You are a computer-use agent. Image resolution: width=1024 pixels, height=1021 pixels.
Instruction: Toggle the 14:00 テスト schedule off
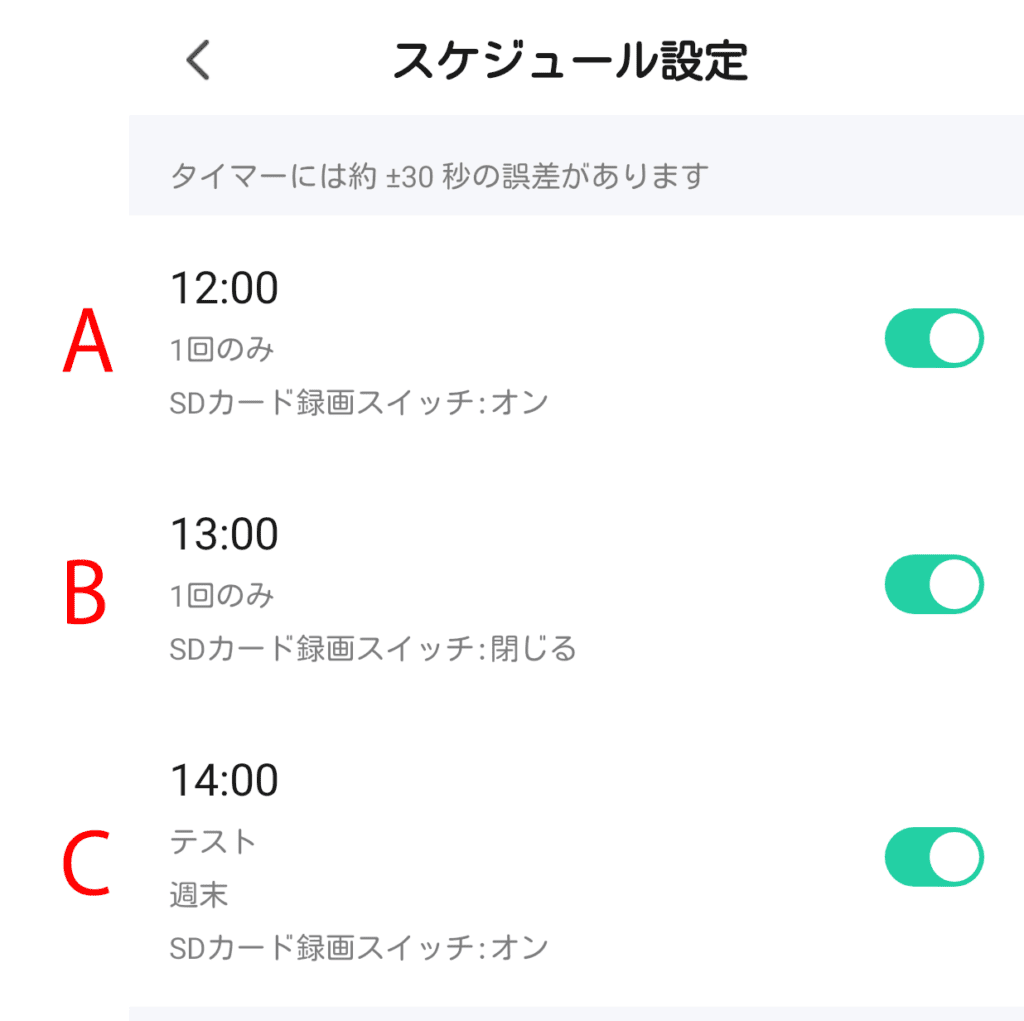click(x=934, y=857)
